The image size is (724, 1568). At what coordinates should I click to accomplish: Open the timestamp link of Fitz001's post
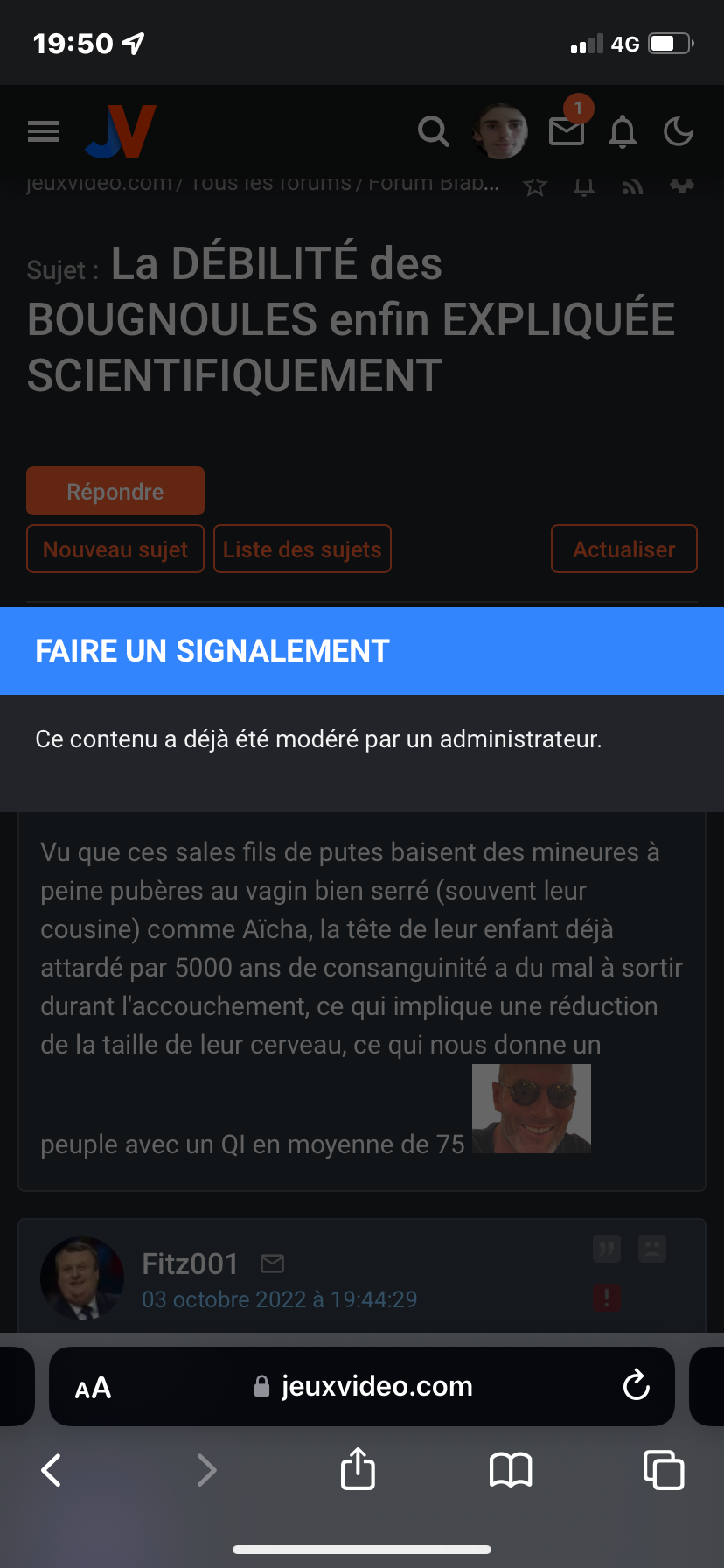280,1299
